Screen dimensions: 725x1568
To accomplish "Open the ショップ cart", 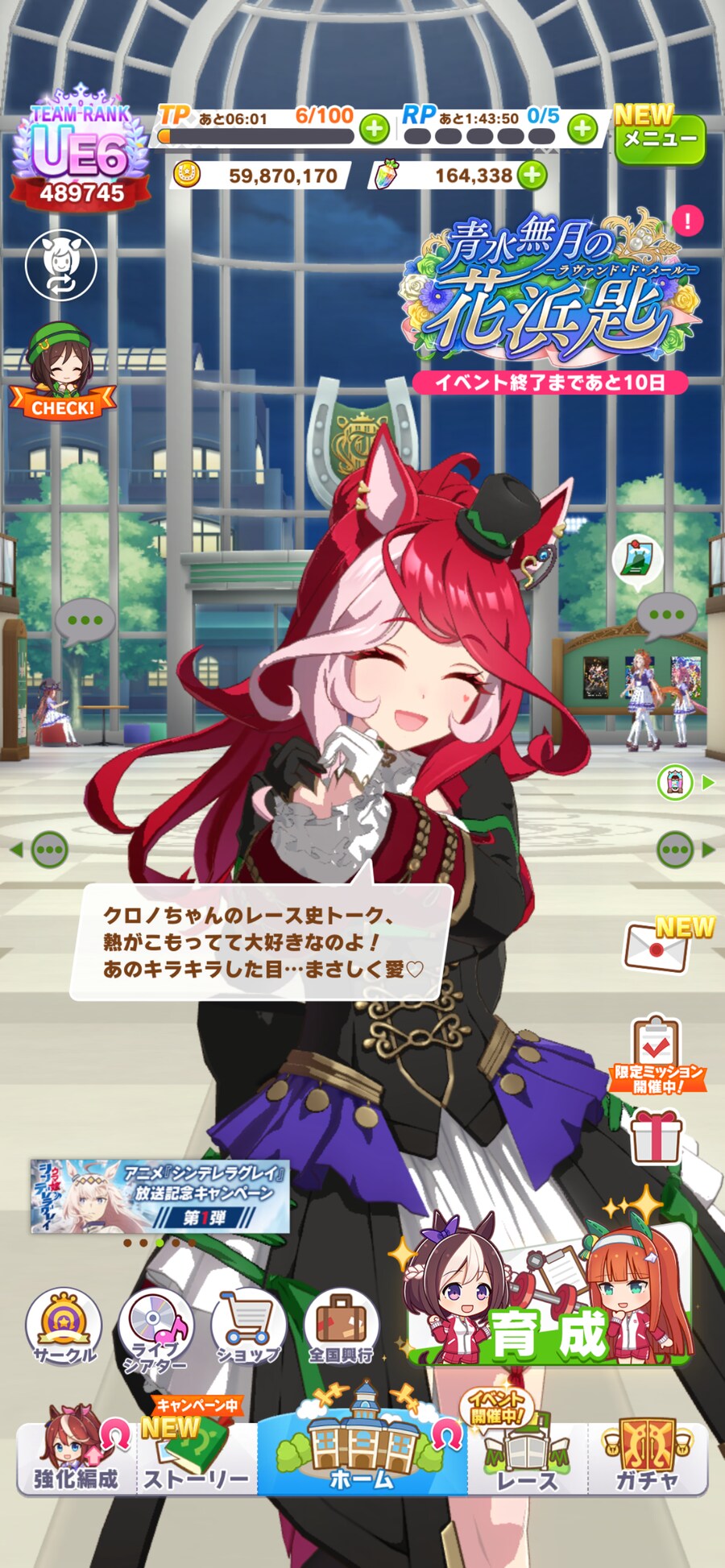I will [248, 1326].
